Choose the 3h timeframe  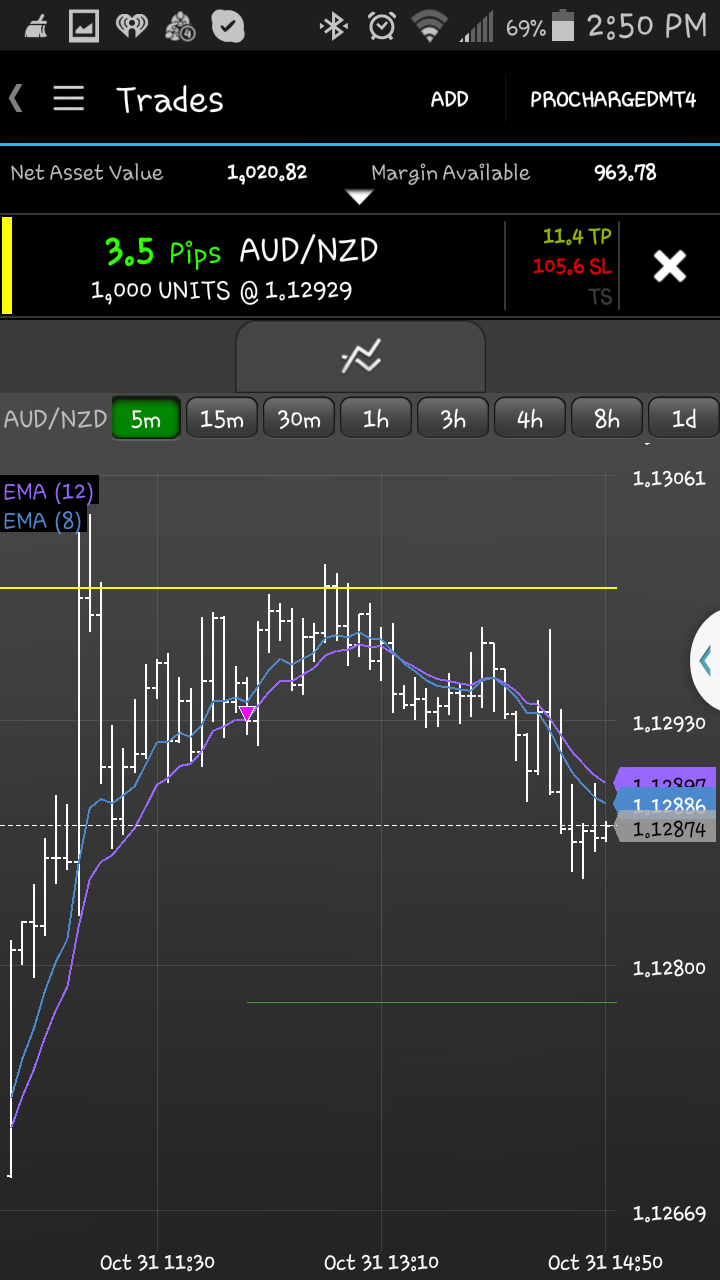(453, 419)
